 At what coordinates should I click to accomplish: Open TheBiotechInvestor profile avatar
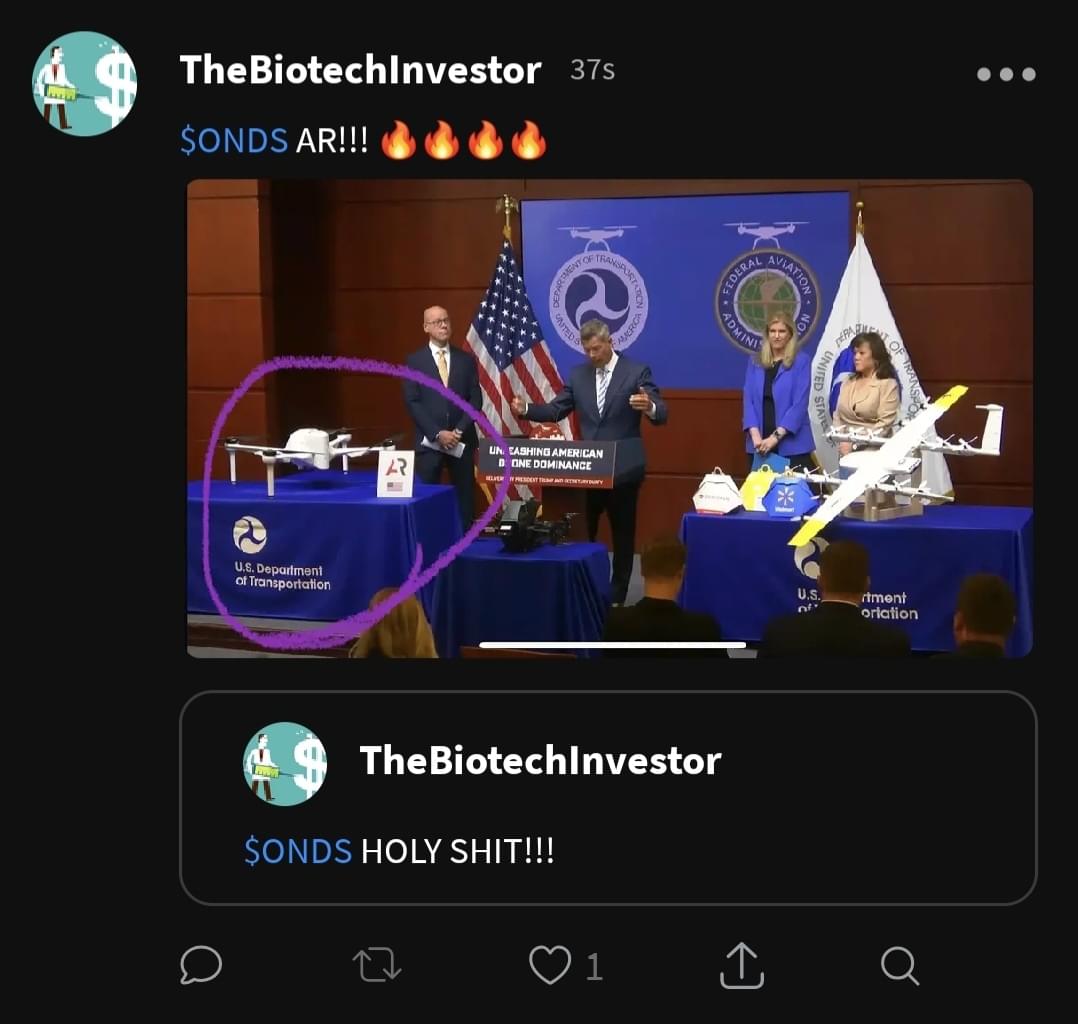pyautogui.click(x=84, y=83)
